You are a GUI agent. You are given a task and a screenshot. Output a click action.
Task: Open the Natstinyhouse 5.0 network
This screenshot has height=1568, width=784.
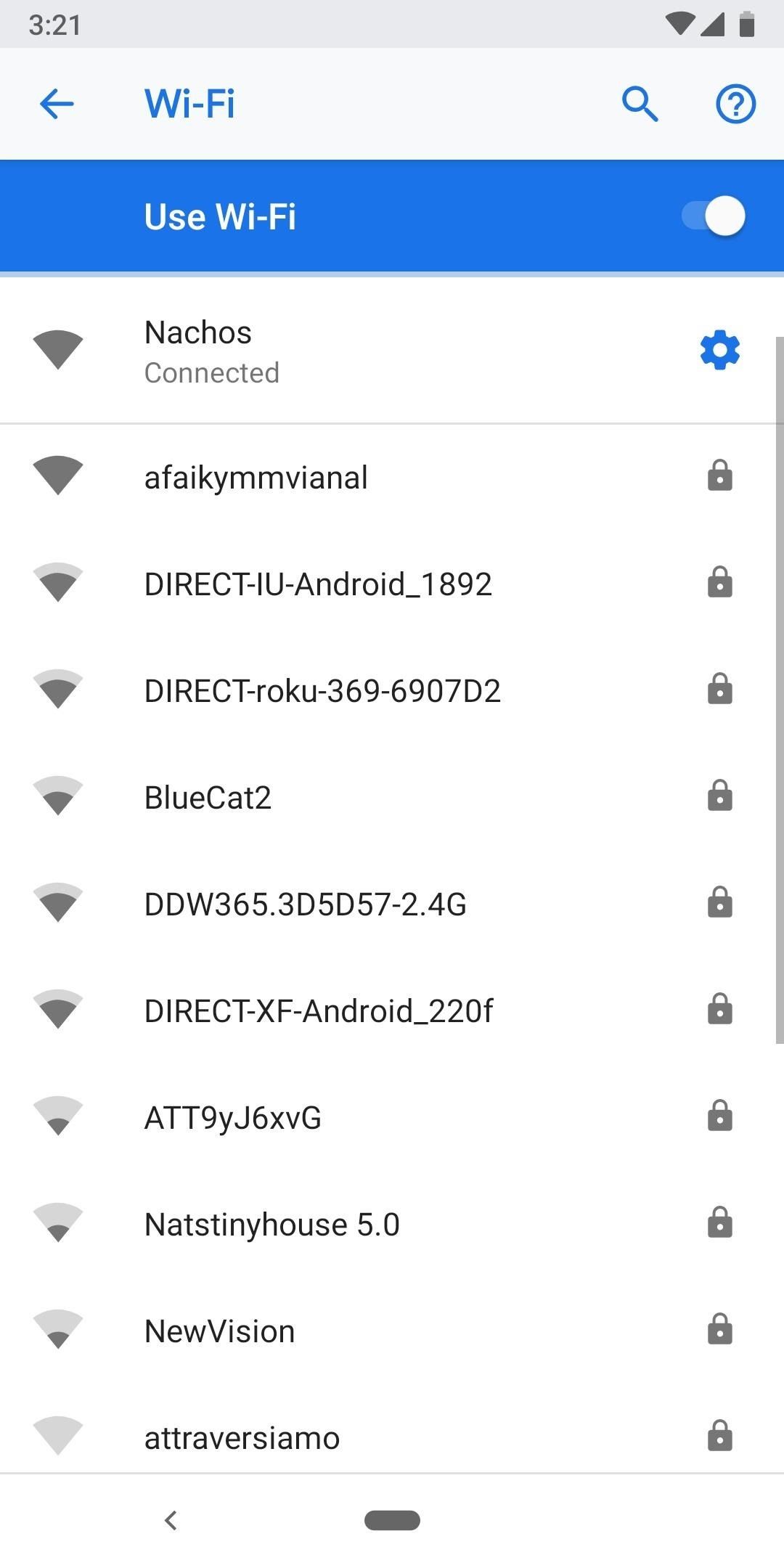tap(272, 1223)
